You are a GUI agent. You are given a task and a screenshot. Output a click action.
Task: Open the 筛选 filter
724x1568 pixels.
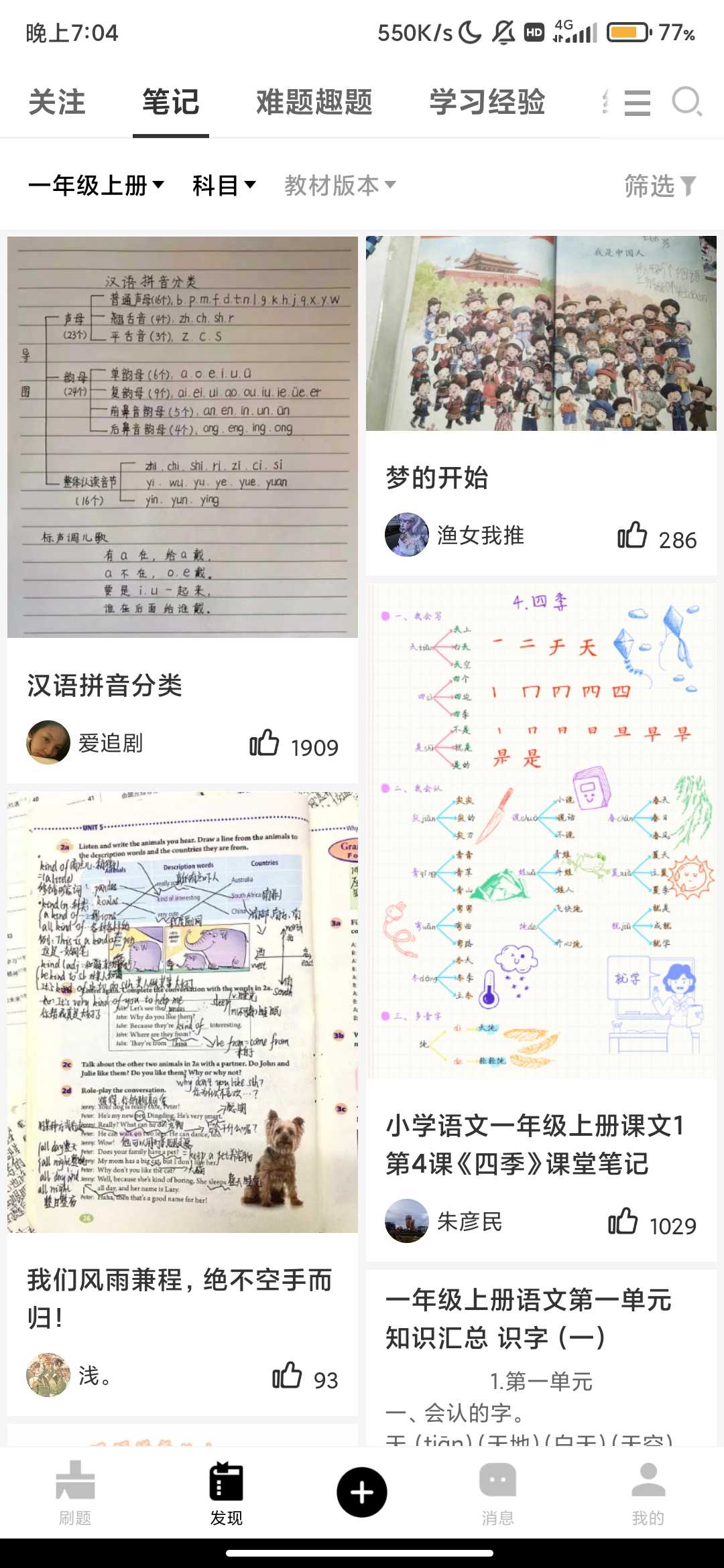coord(660,186)
